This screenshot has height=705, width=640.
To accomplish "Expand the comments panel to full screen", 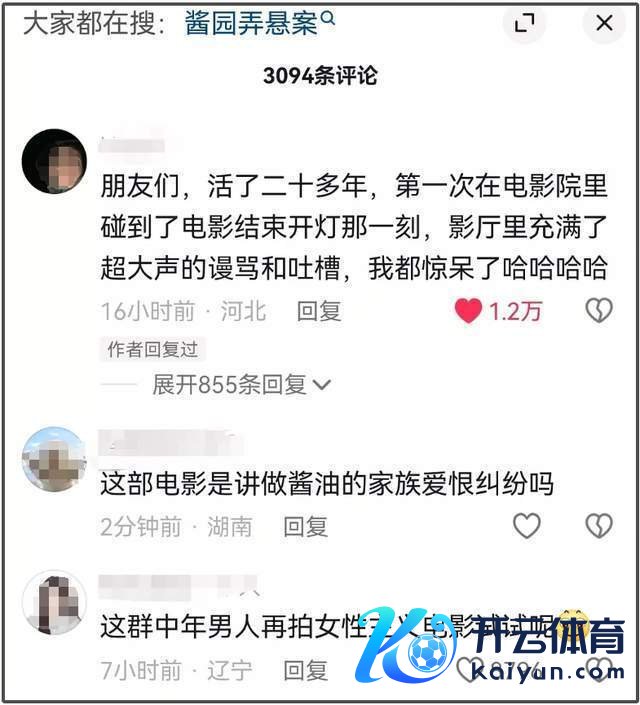I will [x=524, y=24].
